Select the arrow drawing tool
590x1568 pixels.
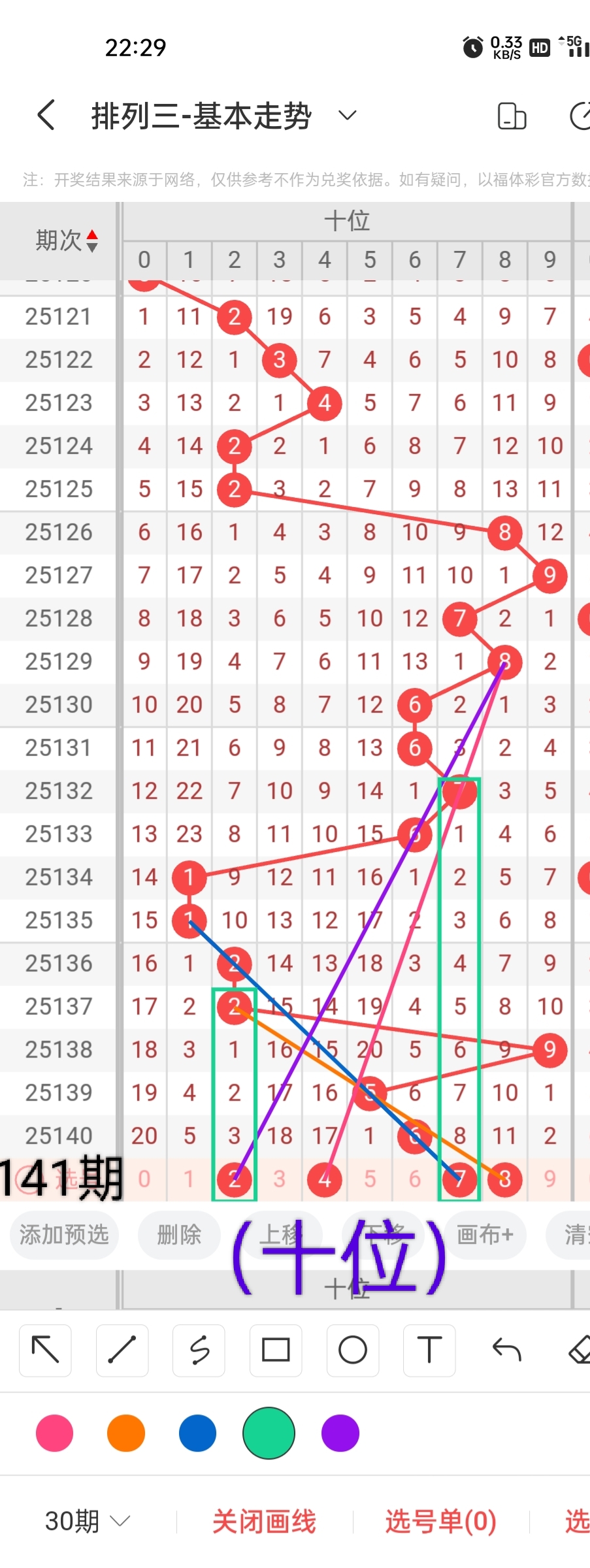click(x=45, y=1350)
